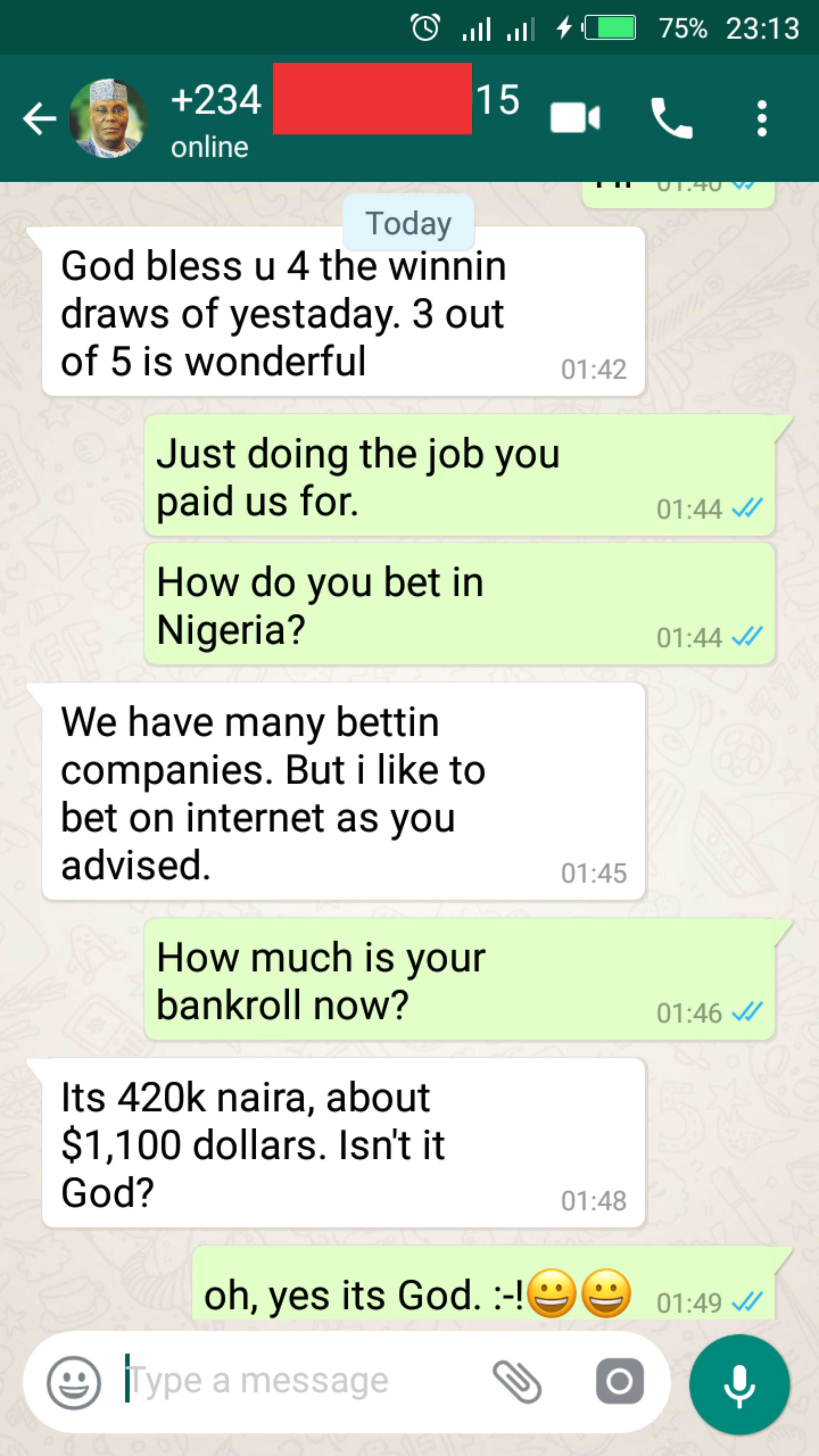The width and height of the screenshot is (819, 1456).
Task: Tap the microphone voice message button
Action: coord(739,1385)
